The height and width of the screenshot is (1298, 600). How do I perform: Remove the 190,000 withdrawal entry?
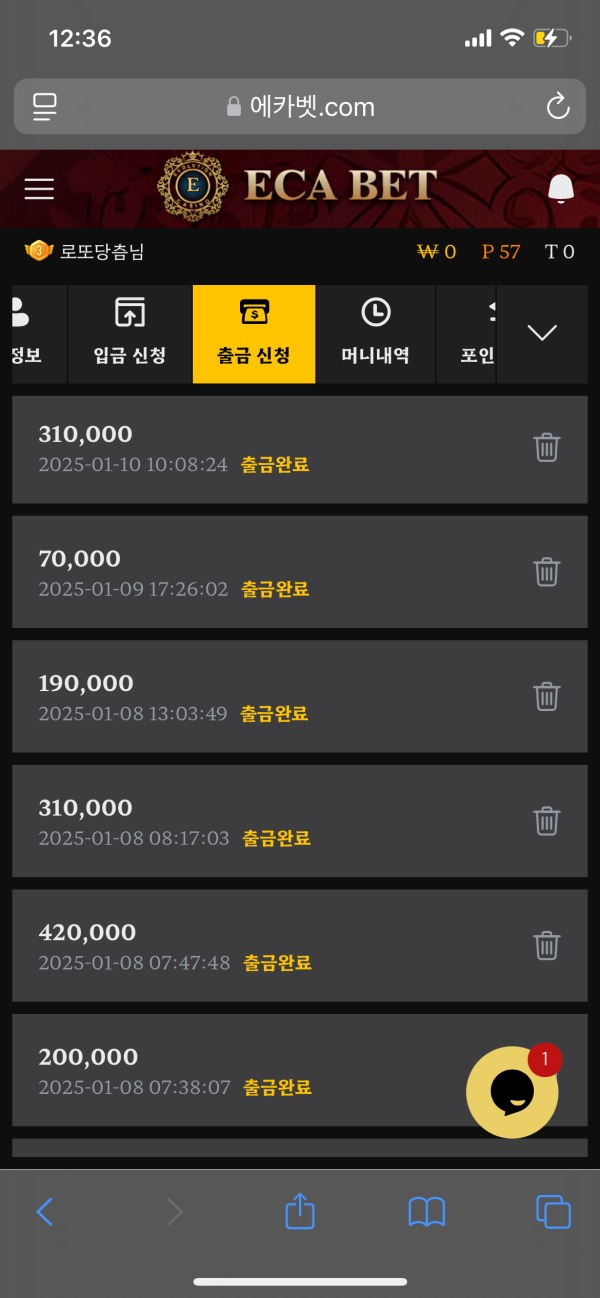[x=546, y=696]
